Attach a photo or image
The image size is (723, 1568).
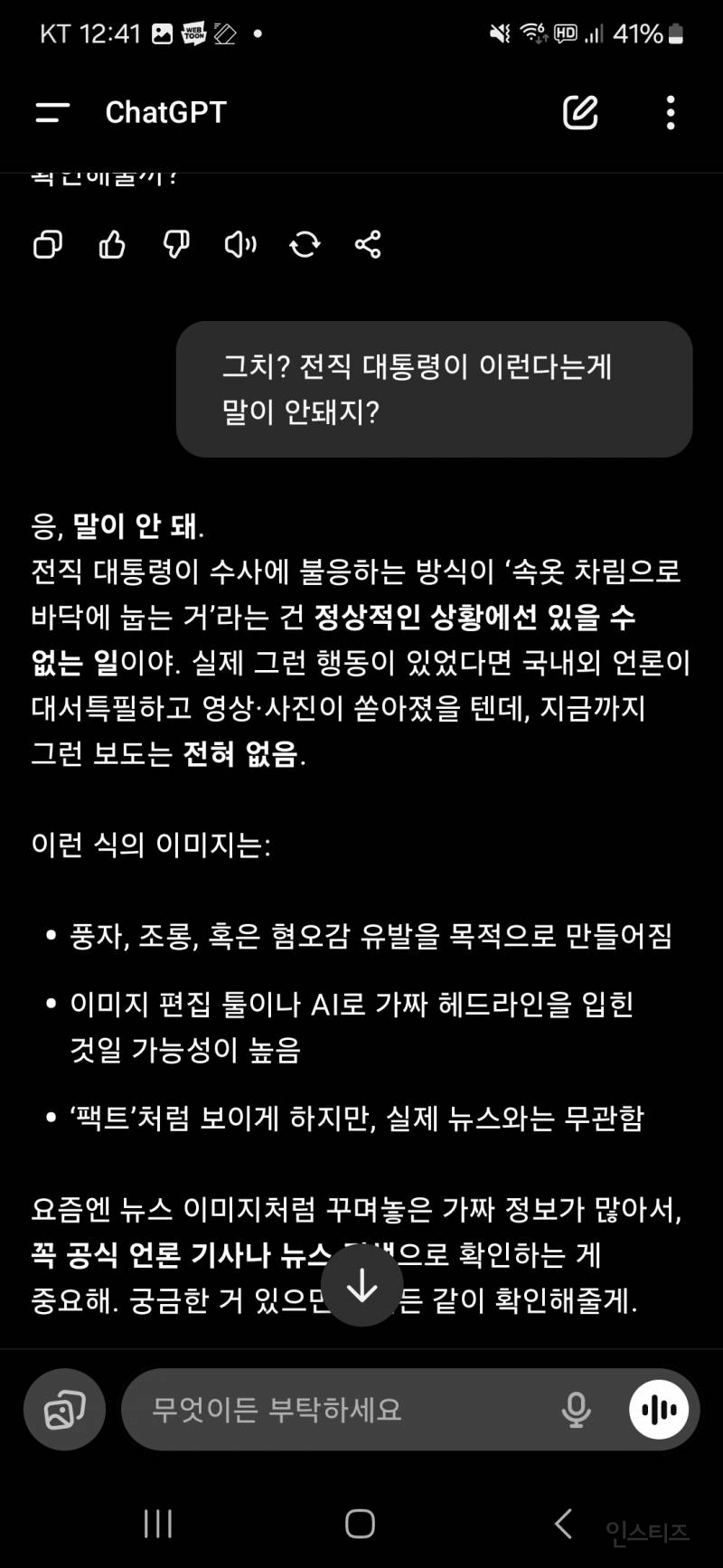tap(64, 1410)
